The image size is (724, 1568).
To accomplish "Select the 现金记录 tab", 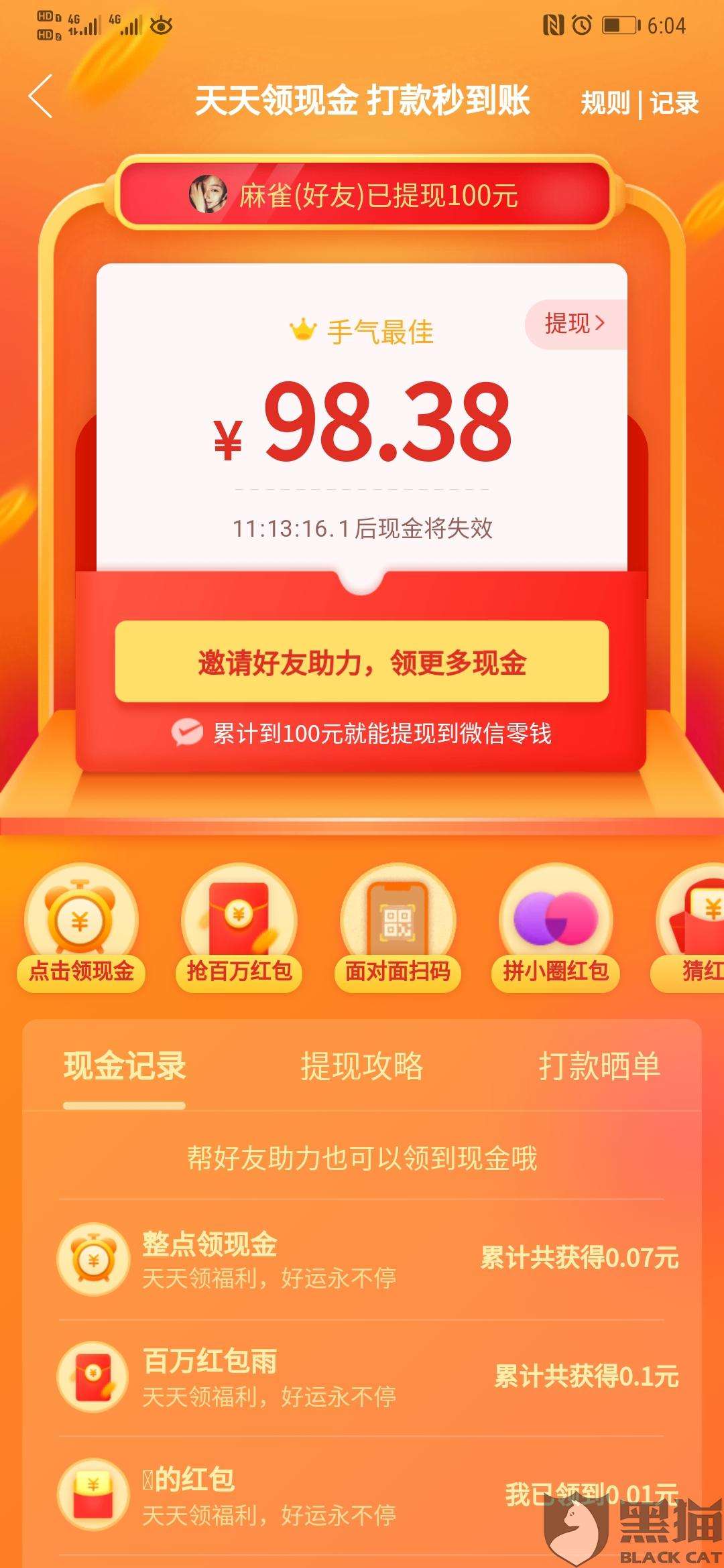I will pos(125,1066).
